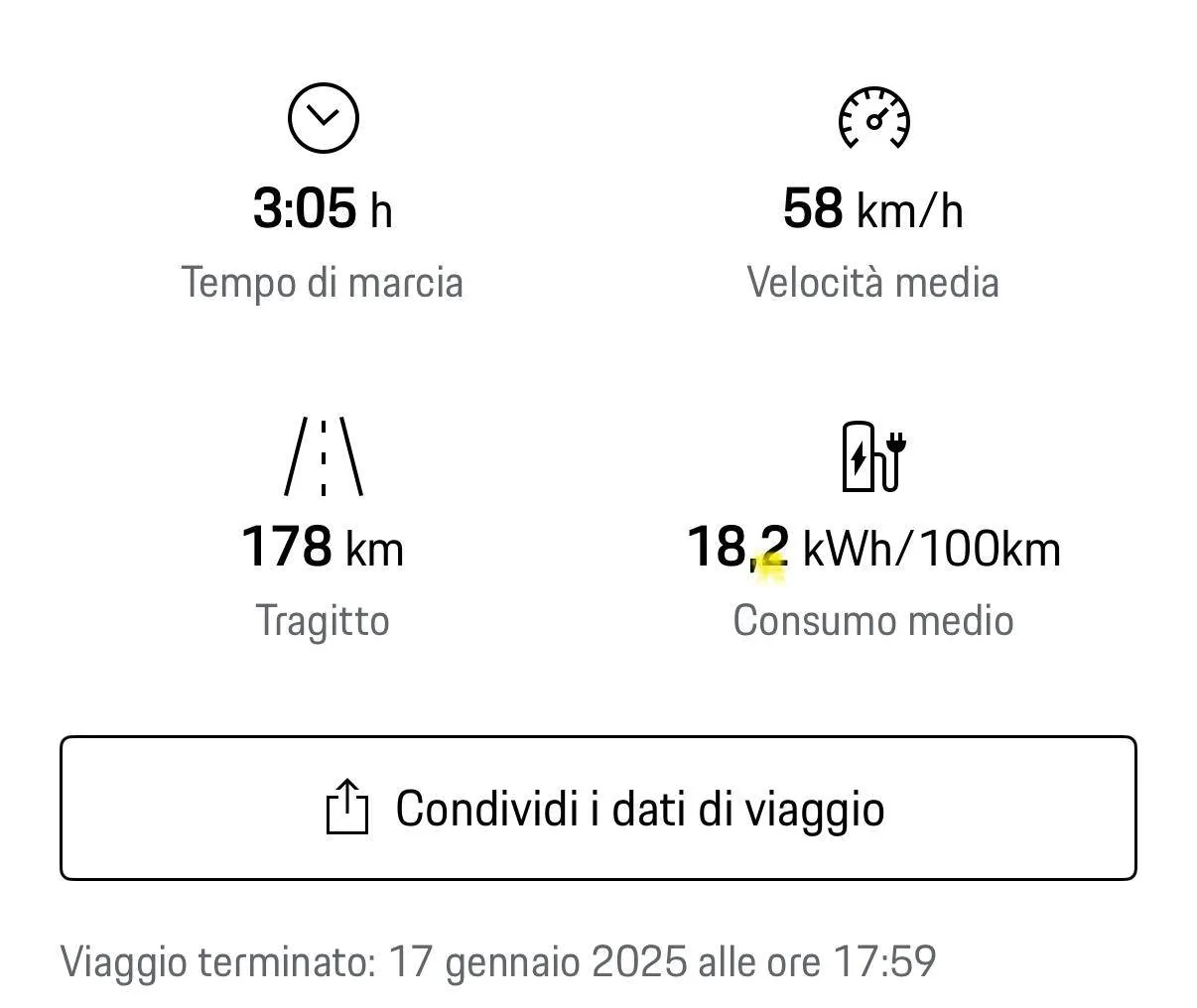Screen dimensions: 1197x1008
Task: Tap Condividi i dati di viaggio button
Action: (598, 809)
